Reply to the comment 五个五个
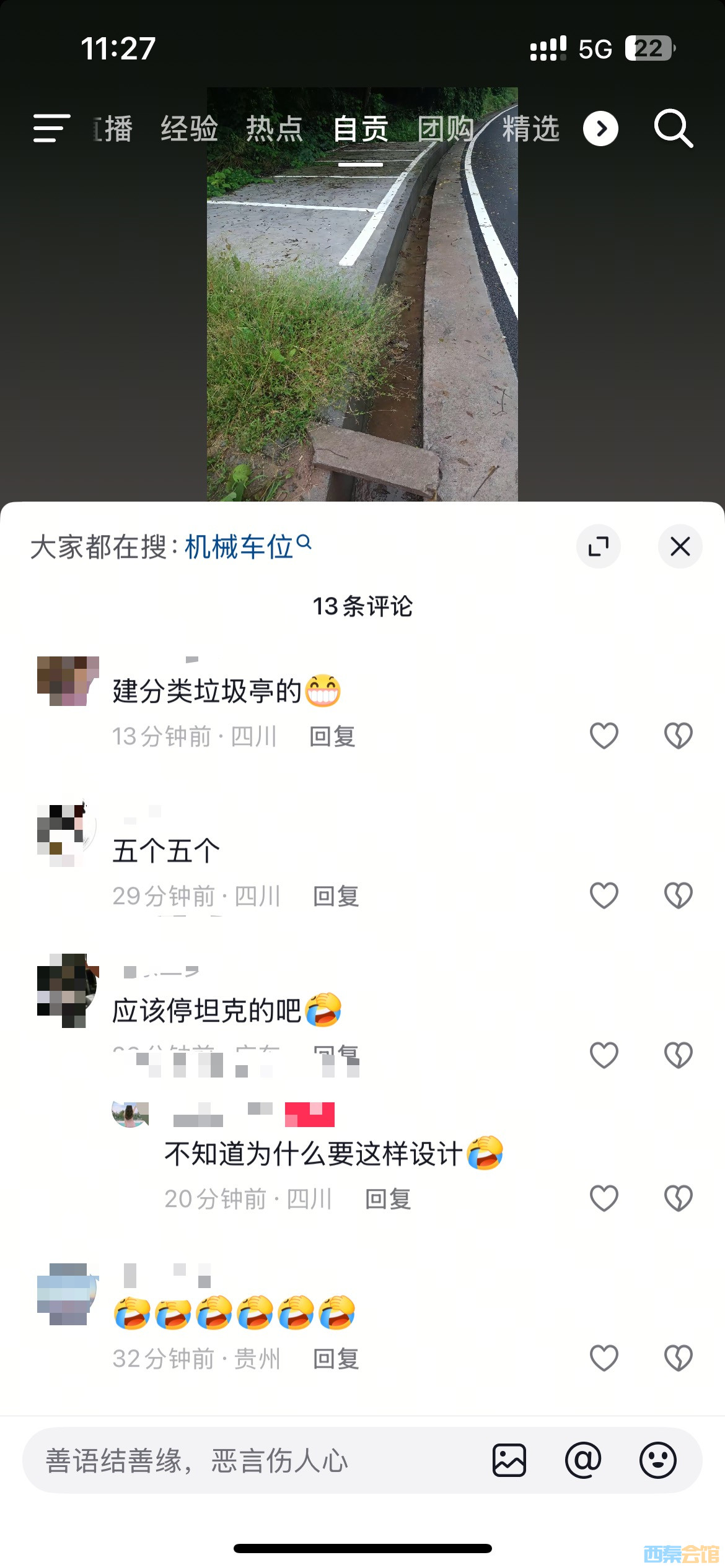725x1568 pixels. (336, 897)
